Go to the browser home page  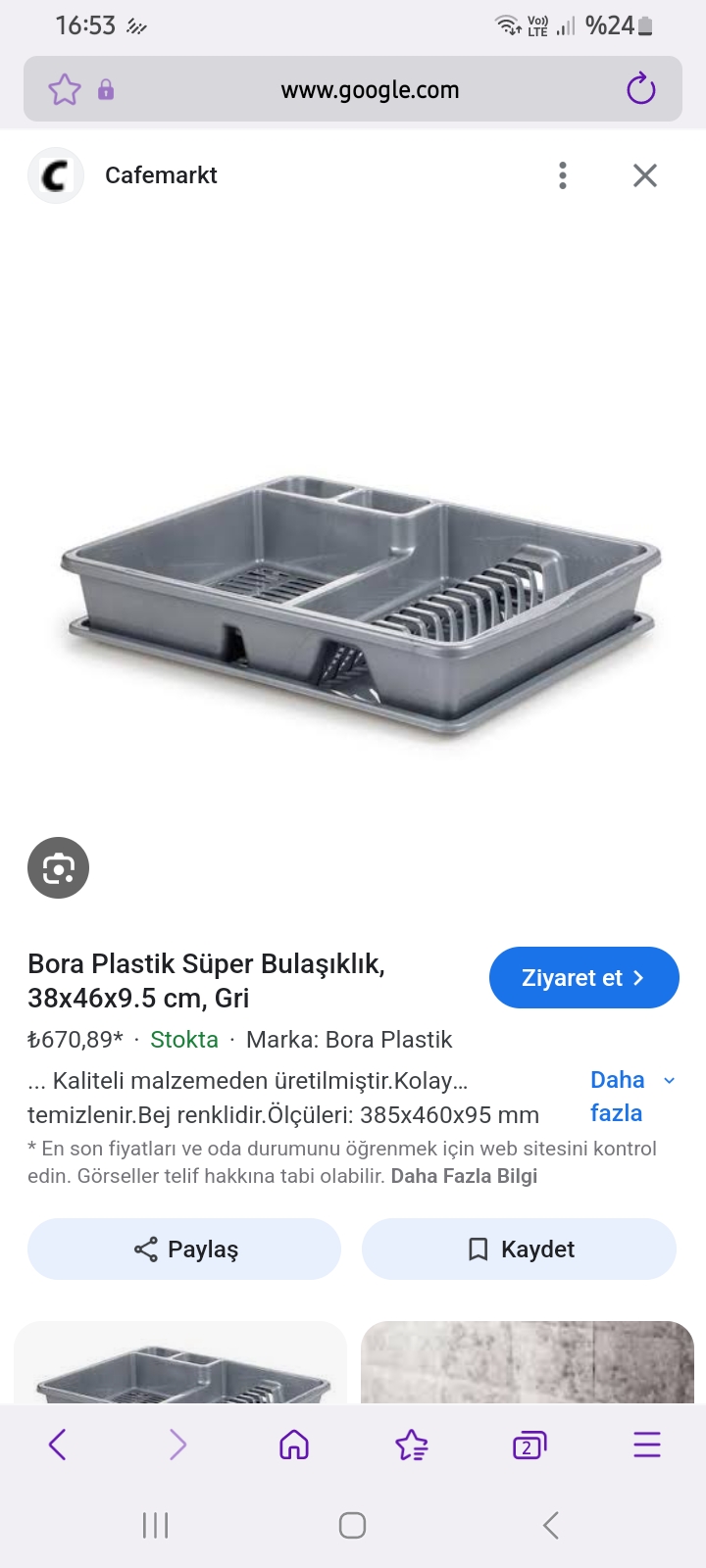click(294, 1445)
